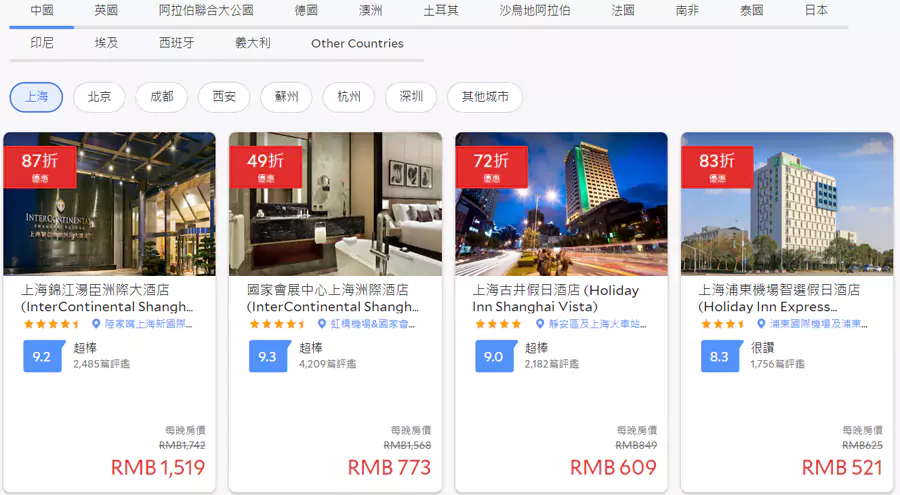This screenshot has width=900, height=495.
Task: Open the 日本 country tab
Action: [x=816, y=11]
